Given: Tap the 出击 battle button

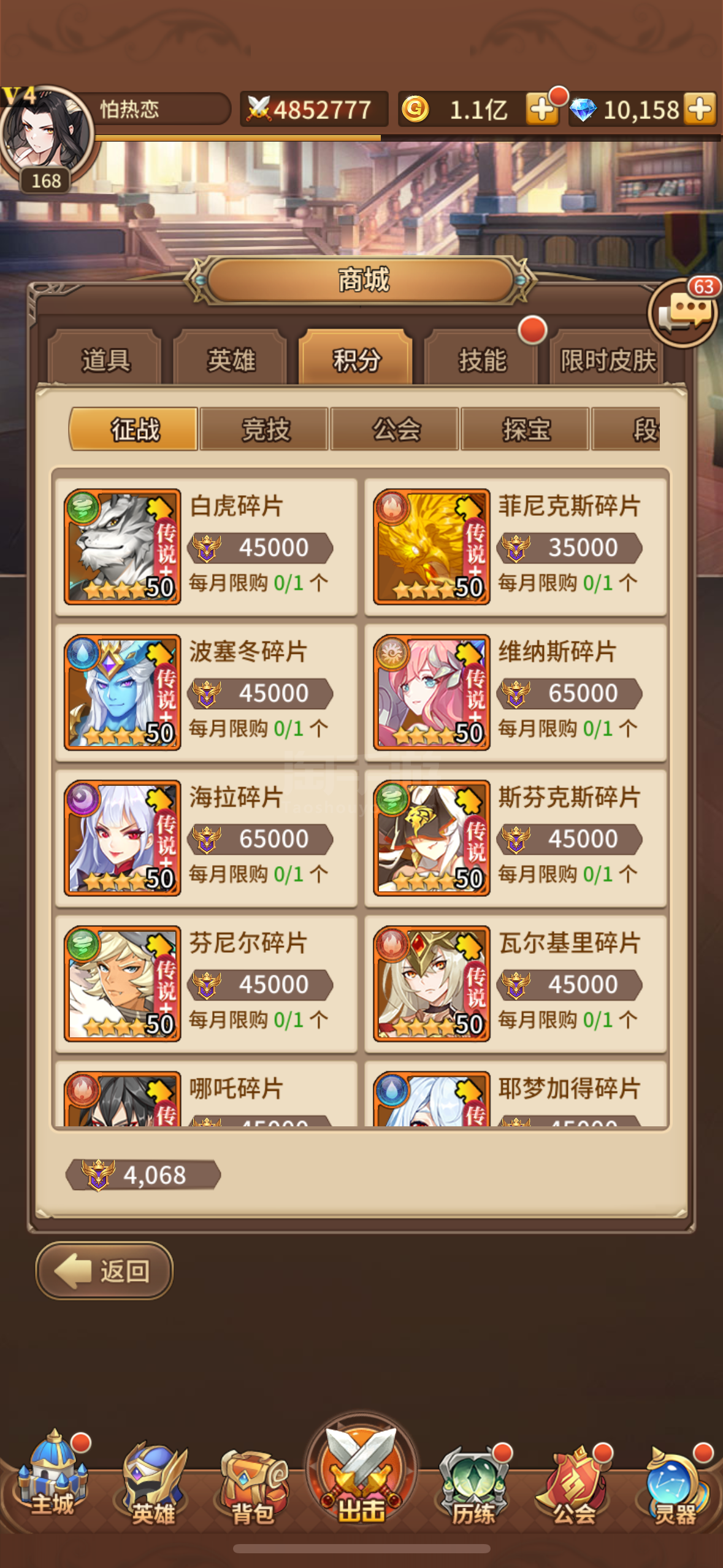Looking at the screenshot, I should tap(362, 1470).
